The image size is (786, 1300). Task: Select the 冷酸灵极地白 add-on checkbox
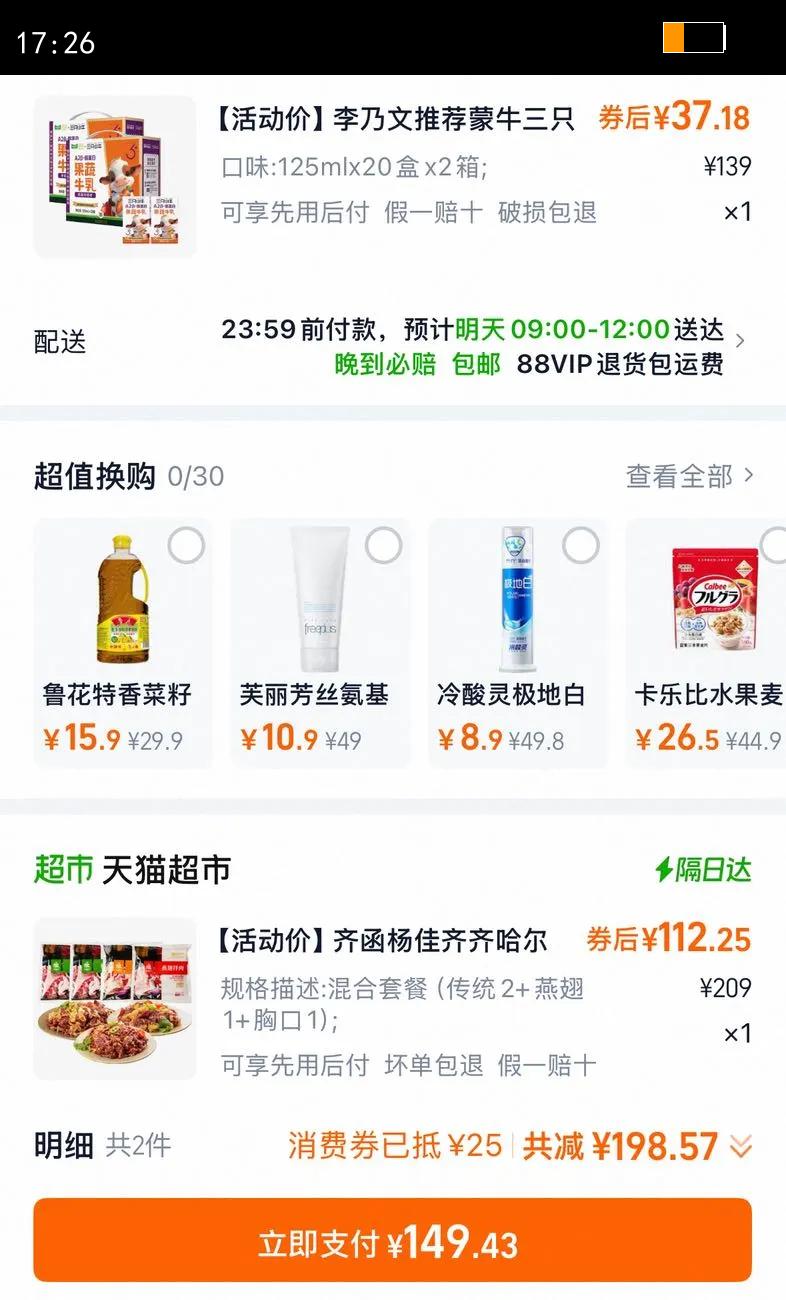581,545
